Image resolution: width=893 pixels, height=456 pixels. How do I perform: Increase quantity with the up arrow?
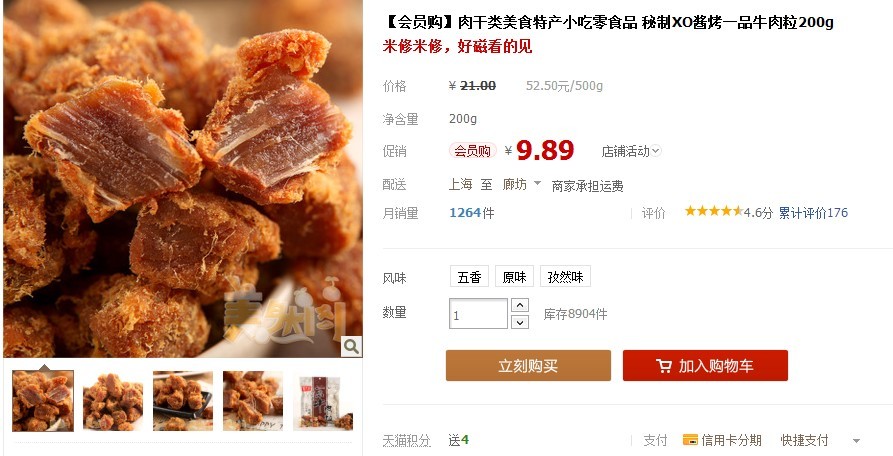pyautogui.click(x=519, y=305)
